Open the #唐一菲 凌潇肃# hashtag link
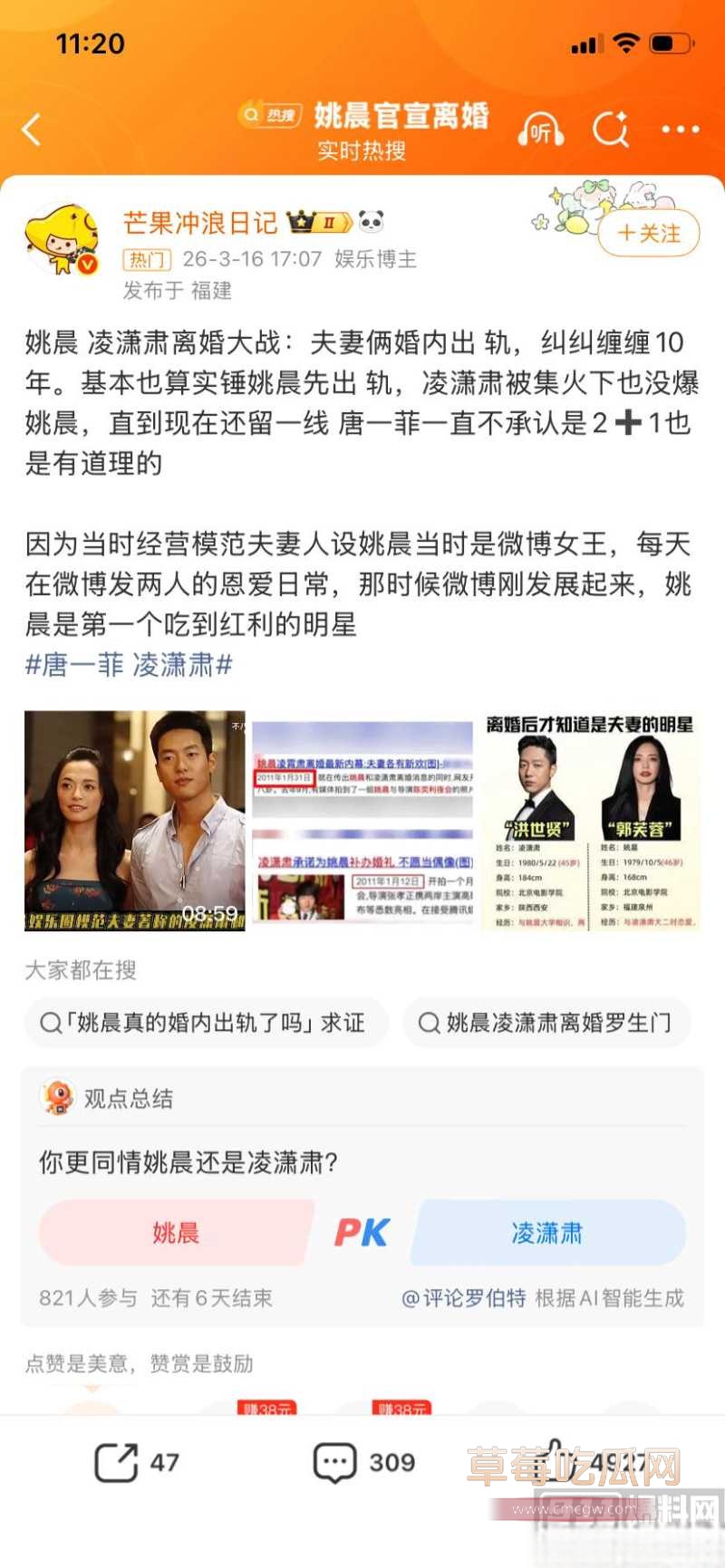725x1568 pixels. [127, 665]
